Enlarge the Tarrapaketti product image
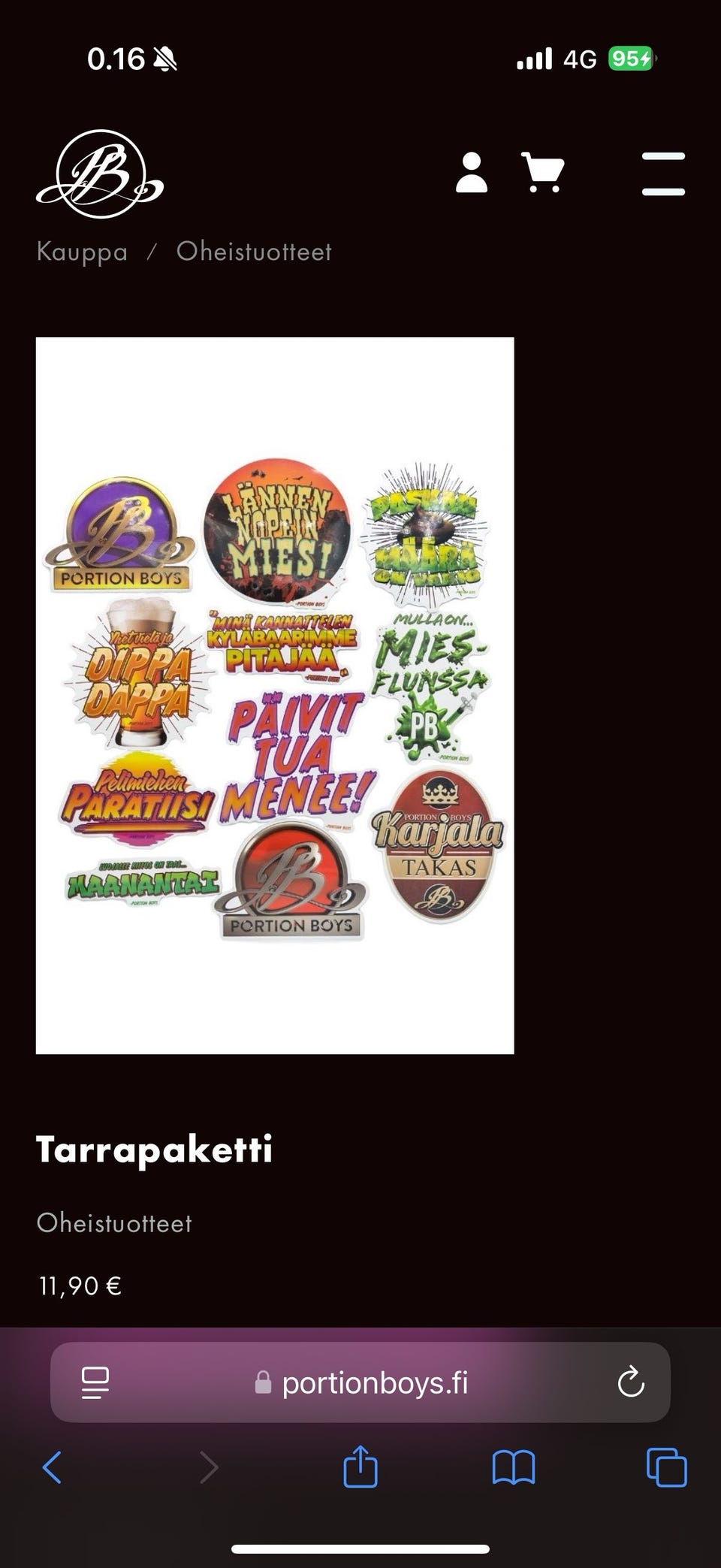Image resolution: width=721 pixels, height=1568 pixels. point(275,695)
